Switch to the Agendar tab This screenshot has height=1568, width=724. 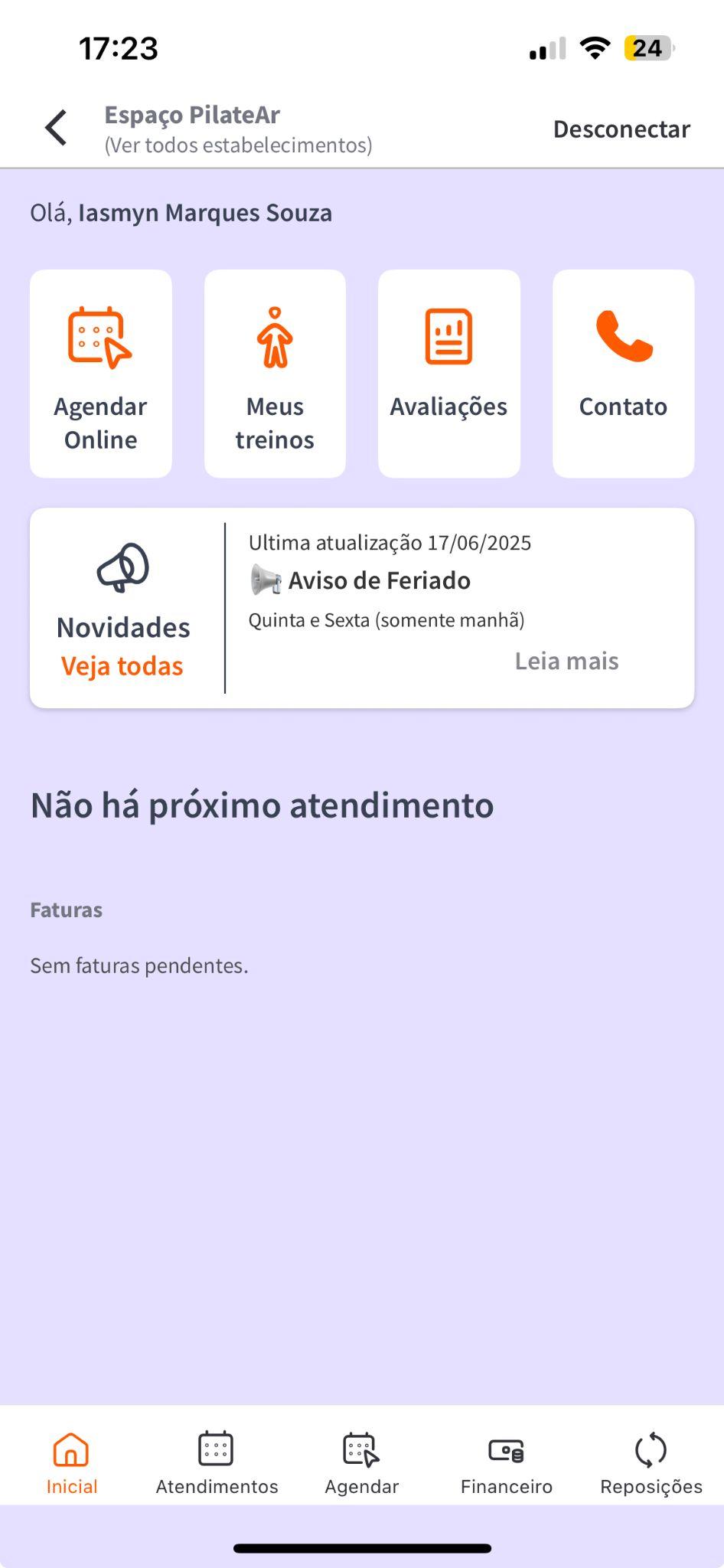pyautogui.click(x=361, y=1463)
